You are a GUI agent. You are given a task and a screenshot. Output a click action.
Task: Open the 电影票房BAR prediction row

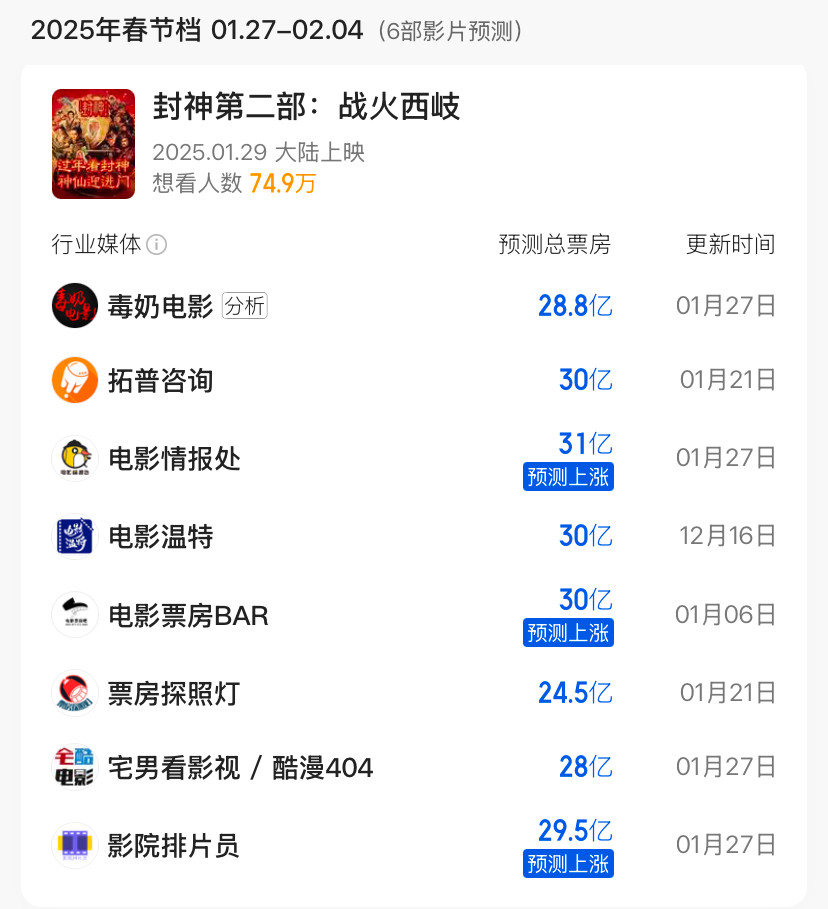pos(414,615)
